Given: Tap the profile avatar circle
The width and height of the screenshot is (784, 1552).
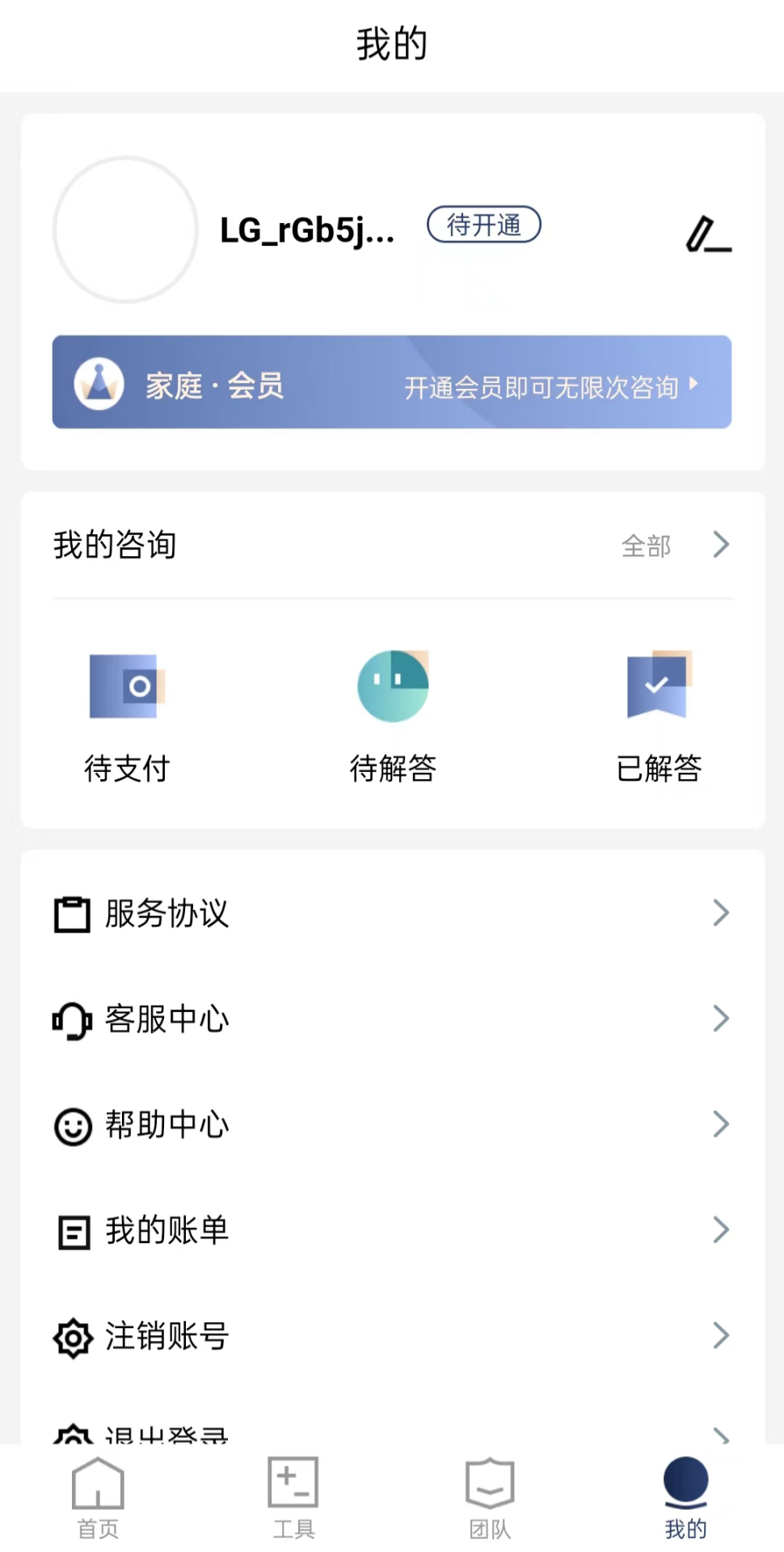Looking at the screenshot, I should pyautogui.click(x=125, y=230).
